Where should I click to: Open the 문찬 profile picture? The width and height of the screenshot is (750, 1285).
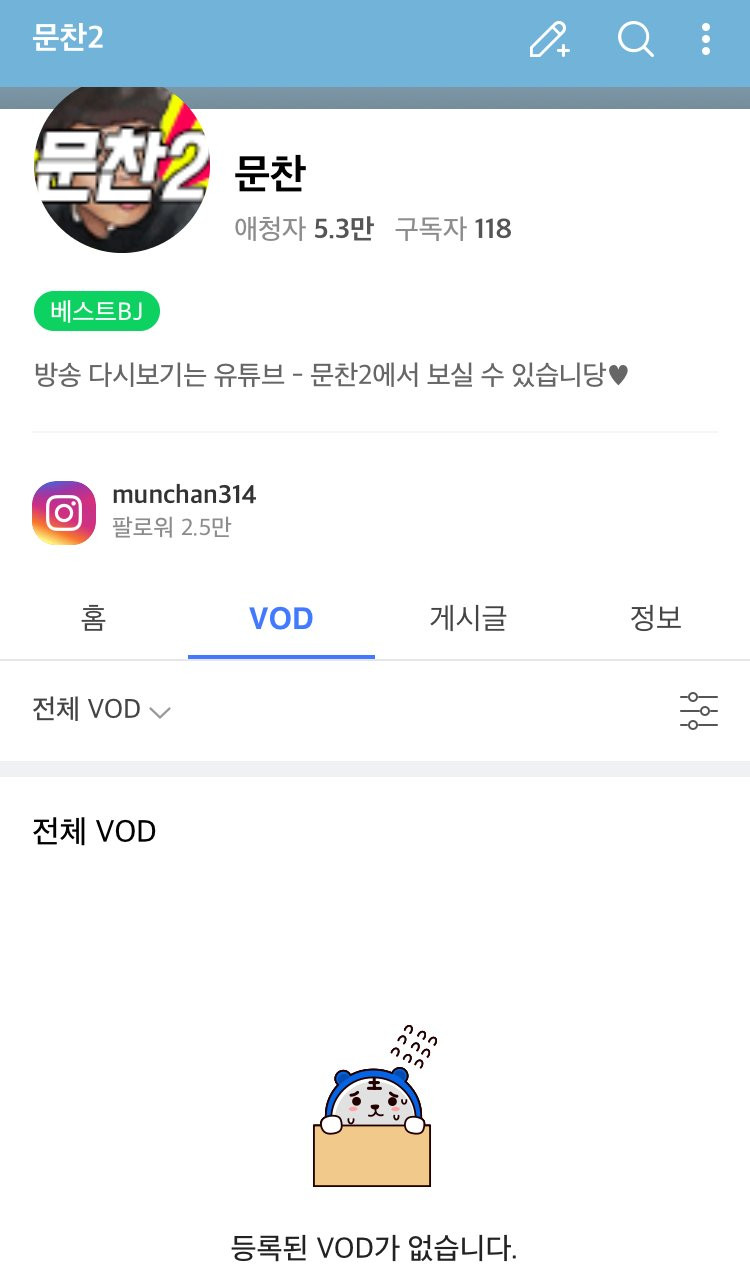[122, 170]
